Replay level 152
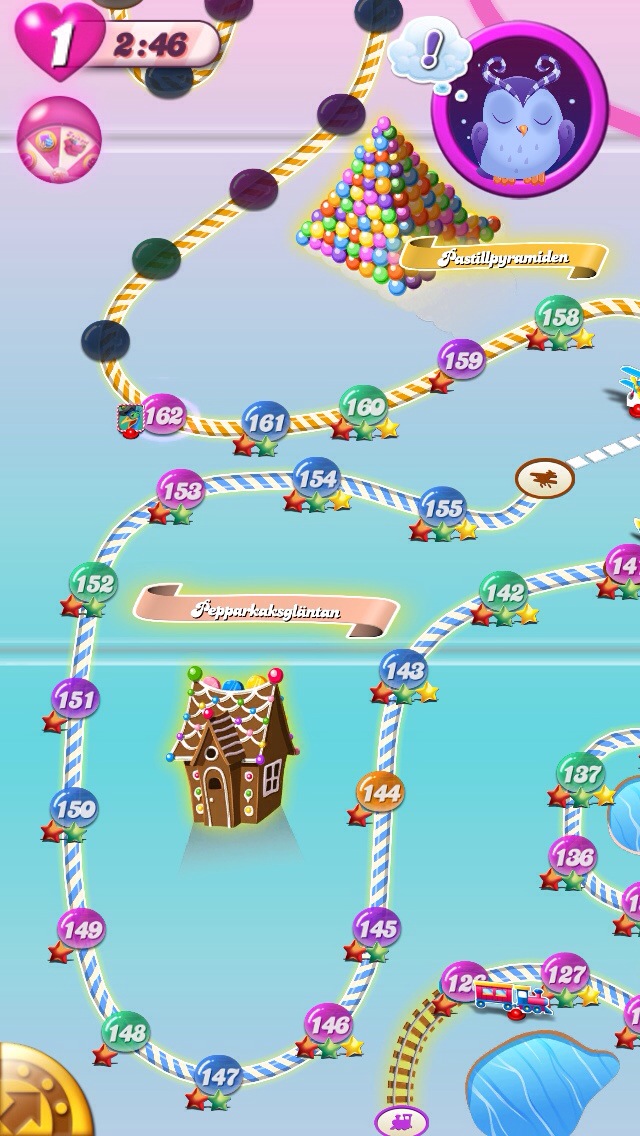Screen dimensions: 640x1136 click(x=93, y=583)
